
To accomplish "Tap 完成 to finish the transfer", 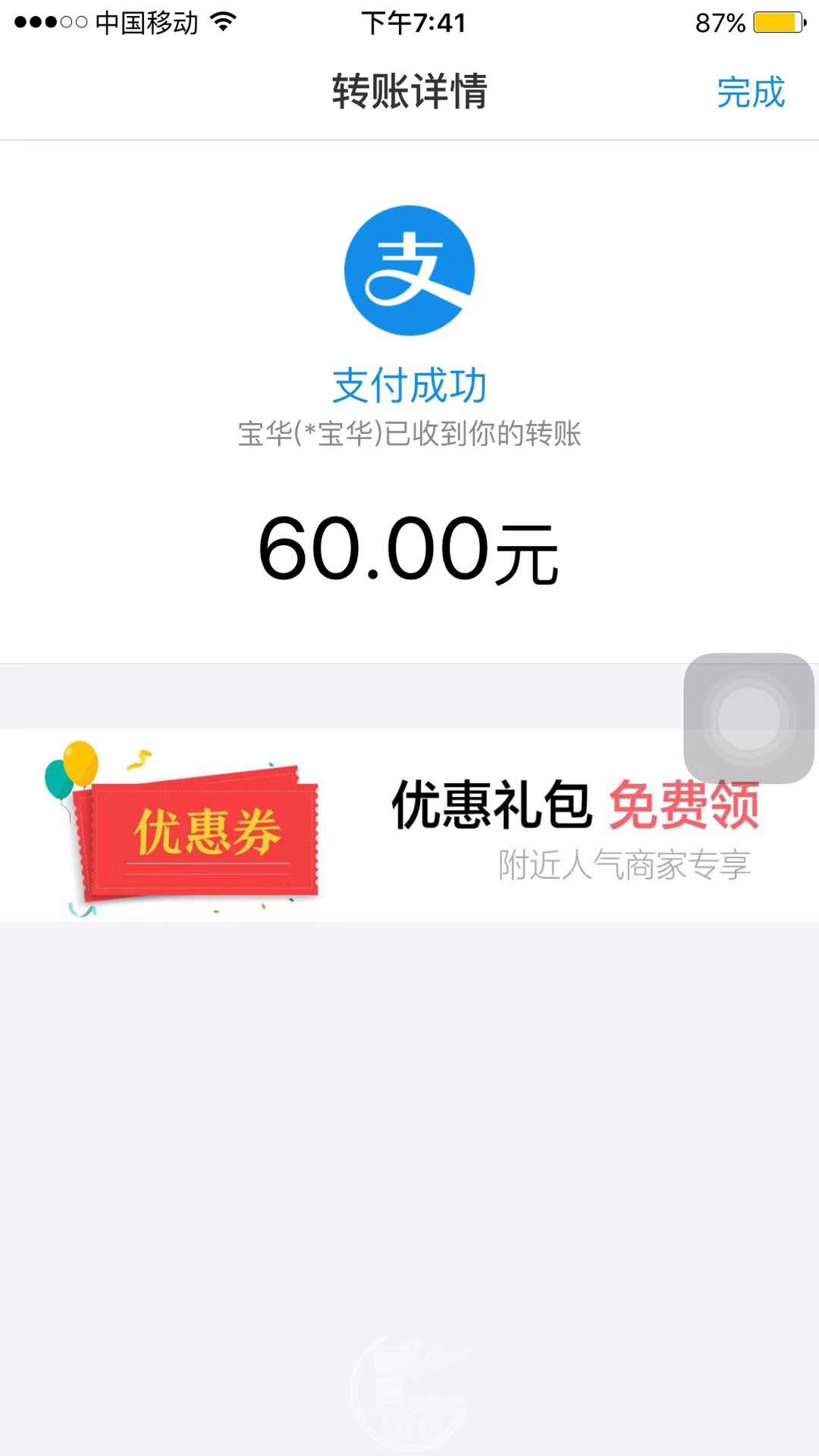I will point(750,93).
